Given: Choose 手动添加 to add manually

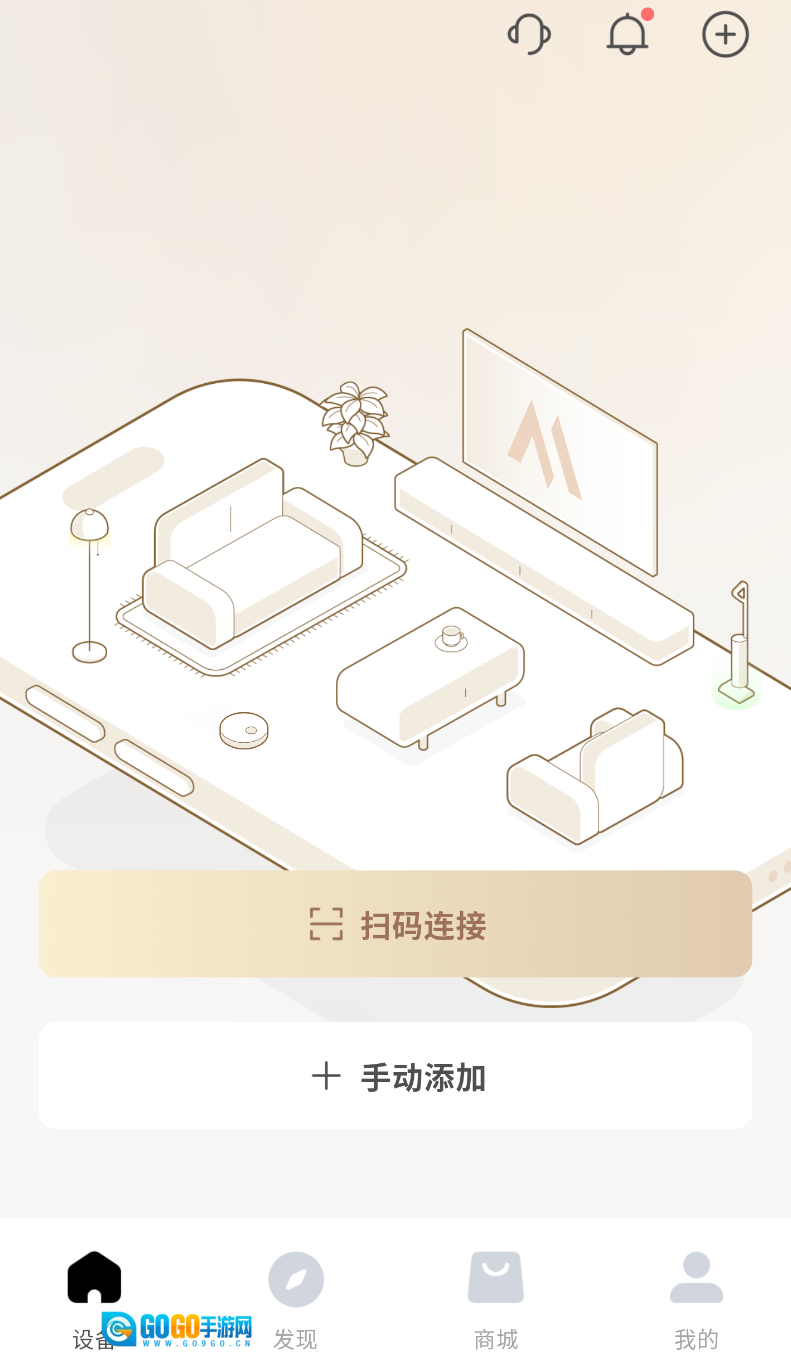Looking at the screenshot, I should [x=395, y=1076].
